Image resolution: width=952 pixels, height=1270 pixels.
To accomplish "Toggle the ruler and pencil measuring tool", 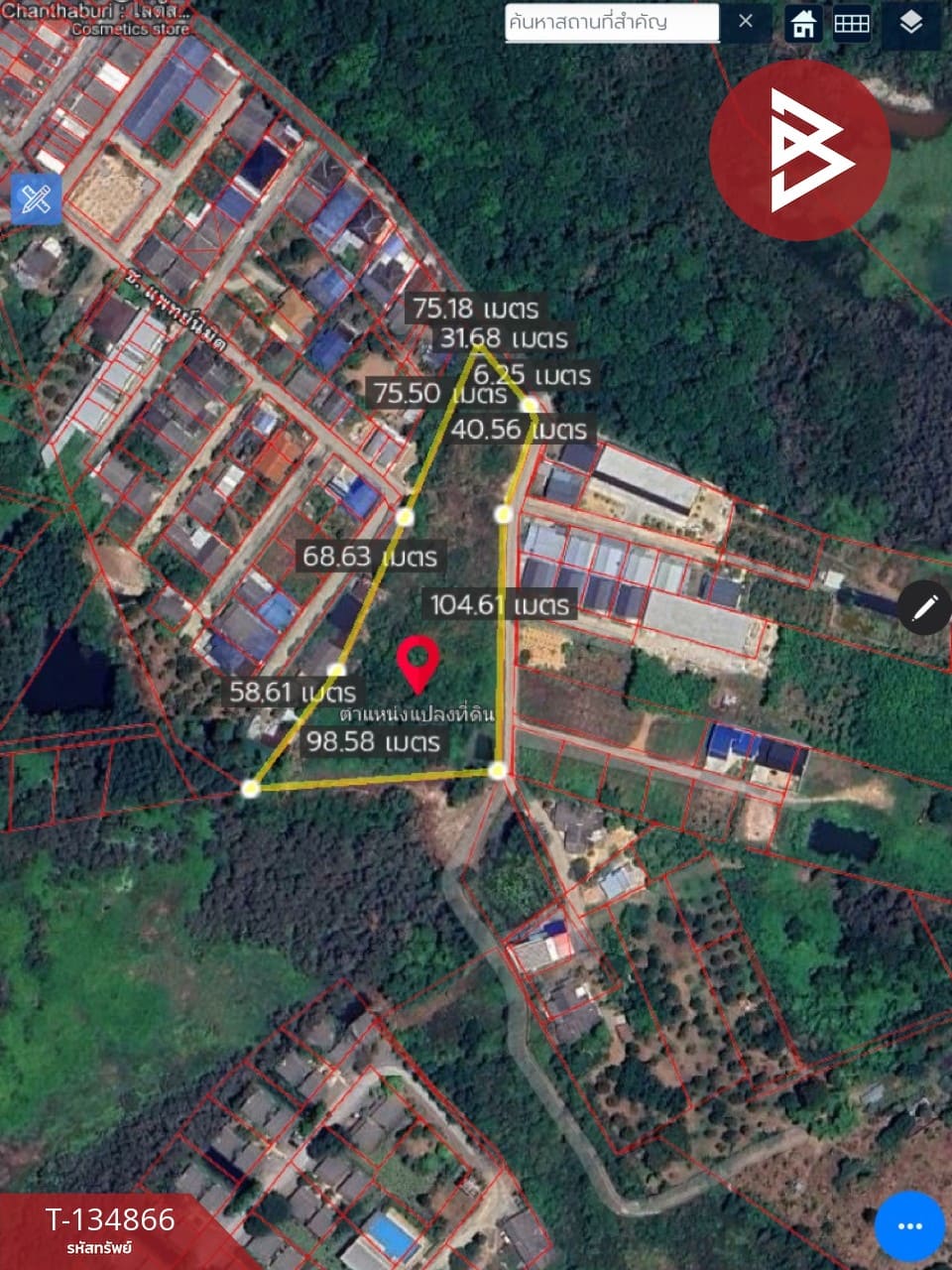I will 36,199.
